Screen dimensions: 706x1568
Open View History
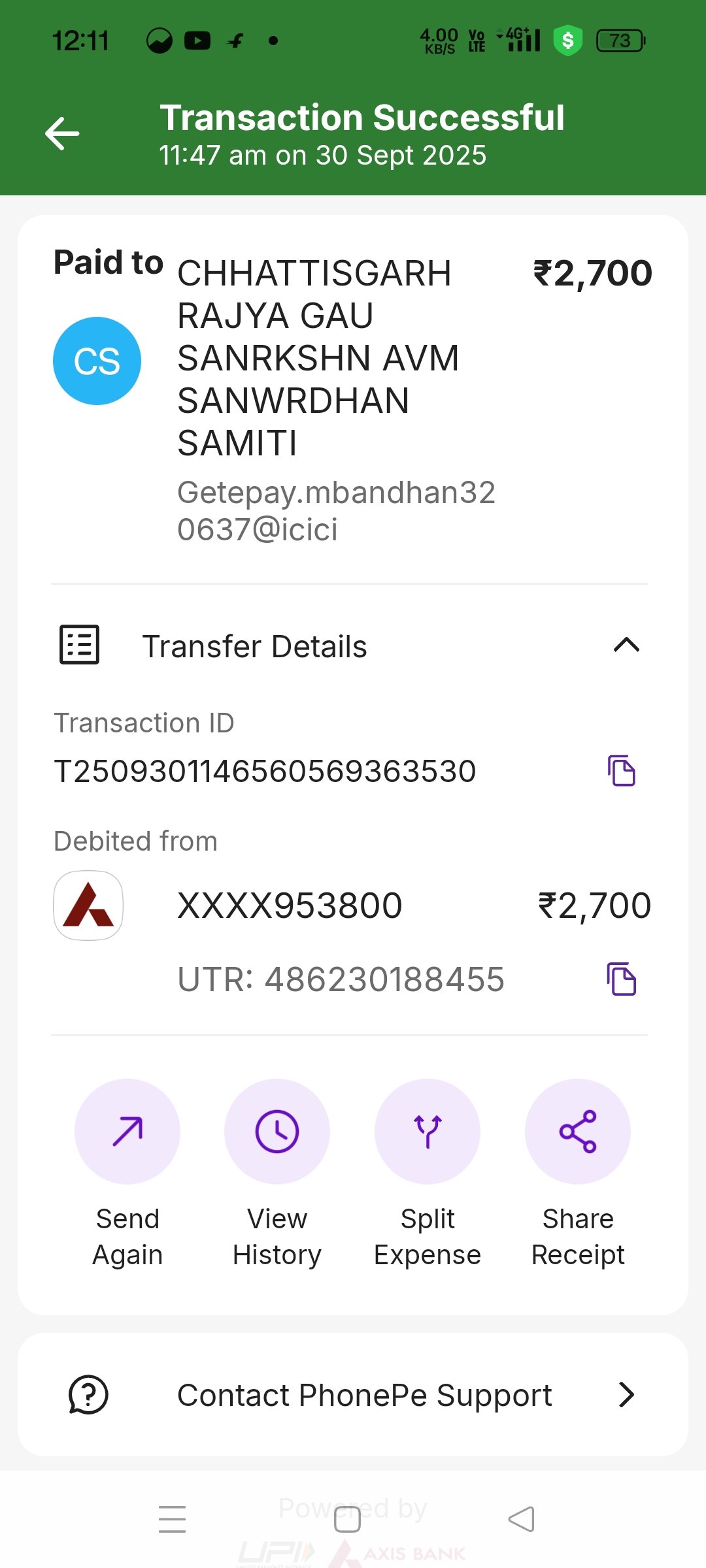277,1132
